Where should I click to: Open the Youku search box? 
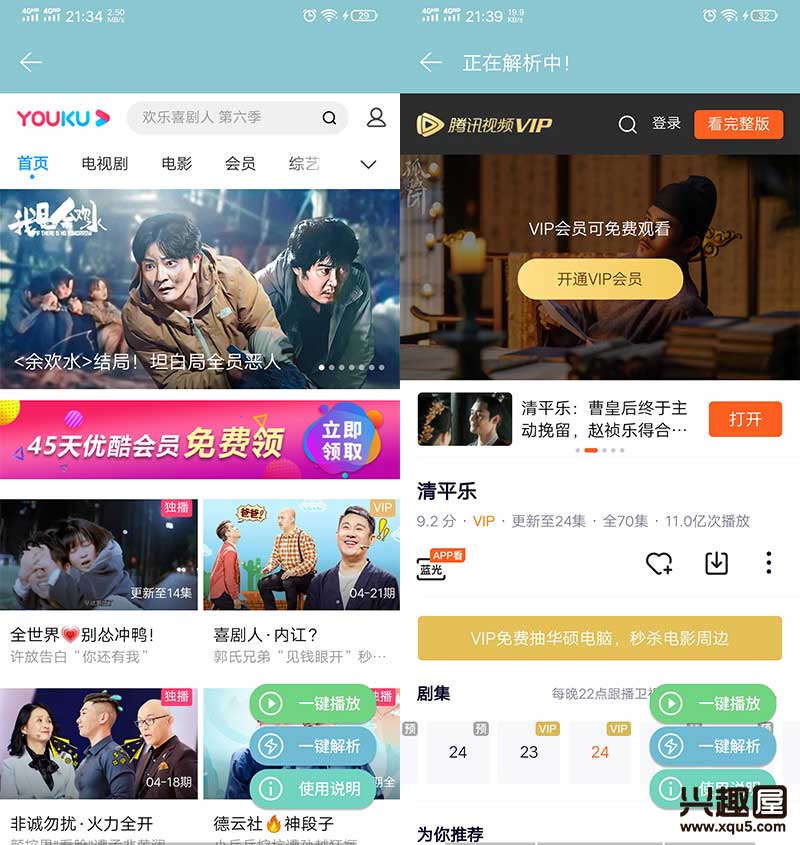tap(237, 118)
